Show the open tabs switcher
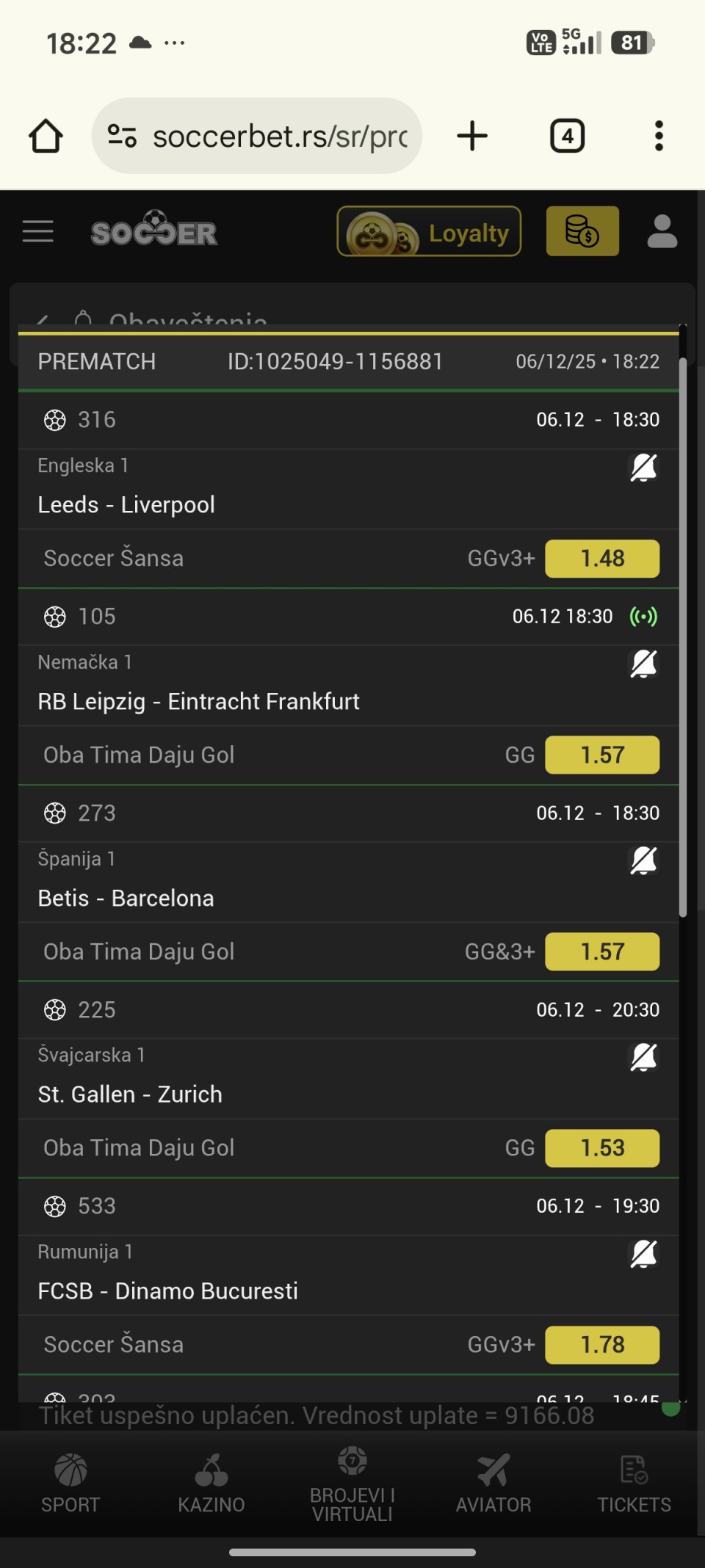The height and width of the screenshot is (1568, 705). tap(567, 136)
